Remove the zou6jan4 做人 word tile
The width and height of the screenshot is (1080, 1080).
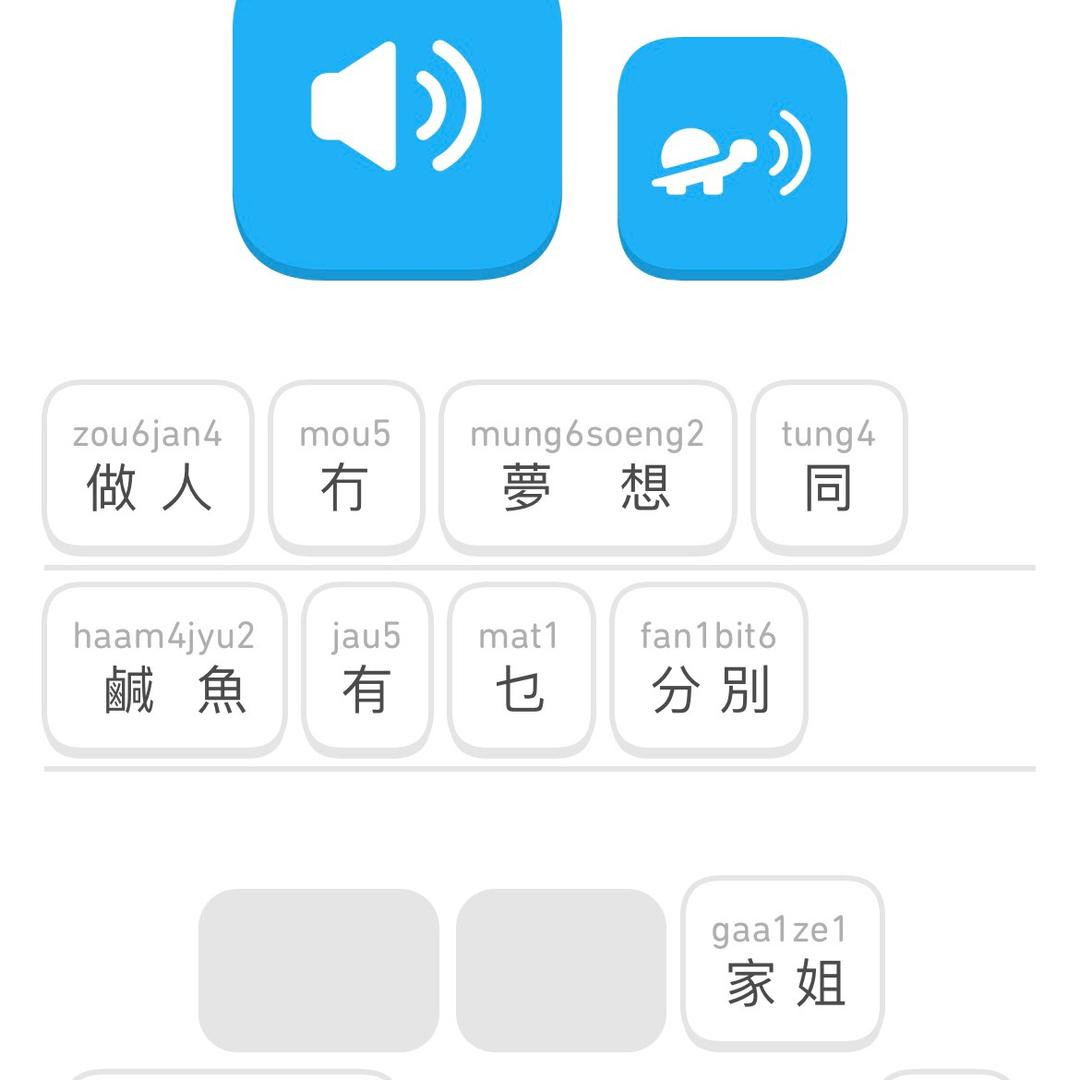[x=148, y=467]
